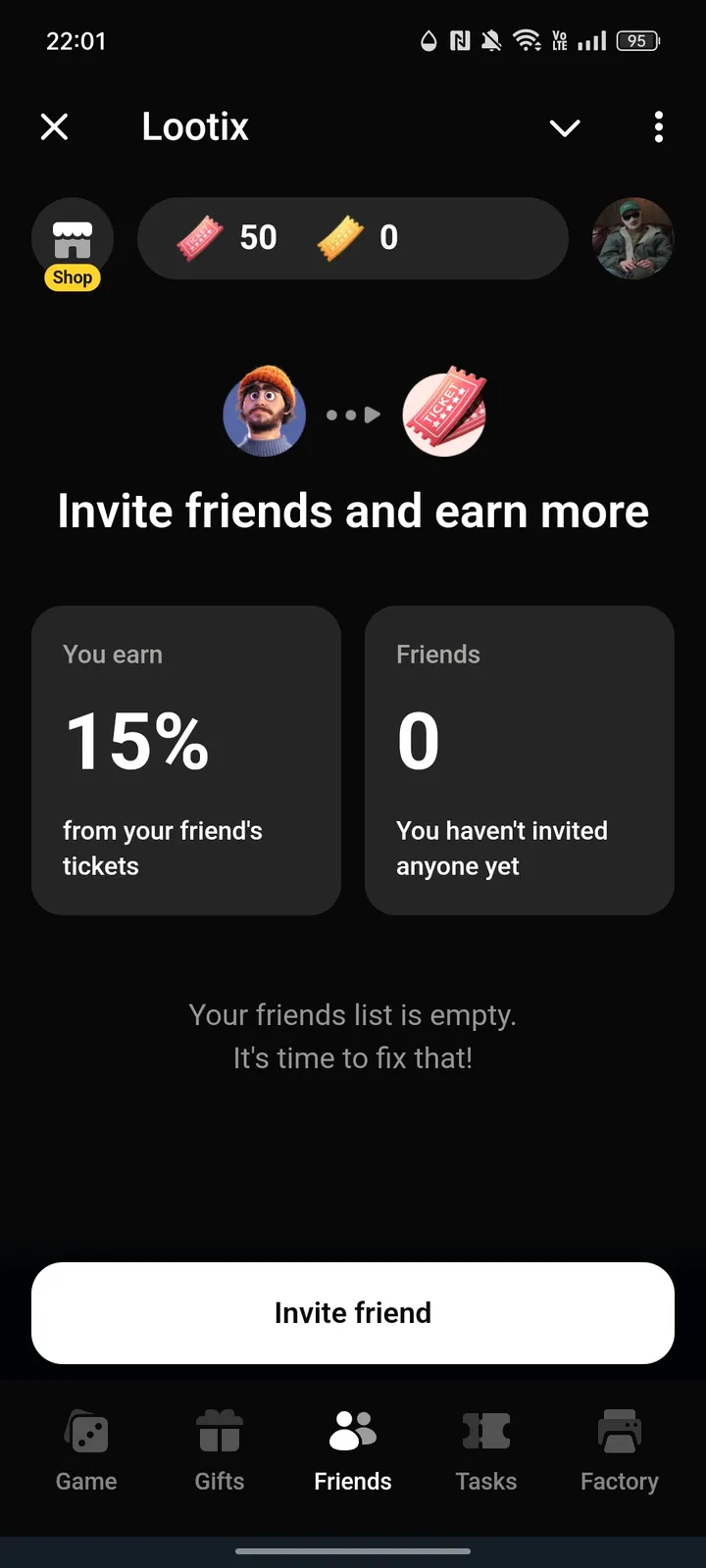
Task: Select the Friends tab
Action: pyautogui.click(x=353, y=1451)
